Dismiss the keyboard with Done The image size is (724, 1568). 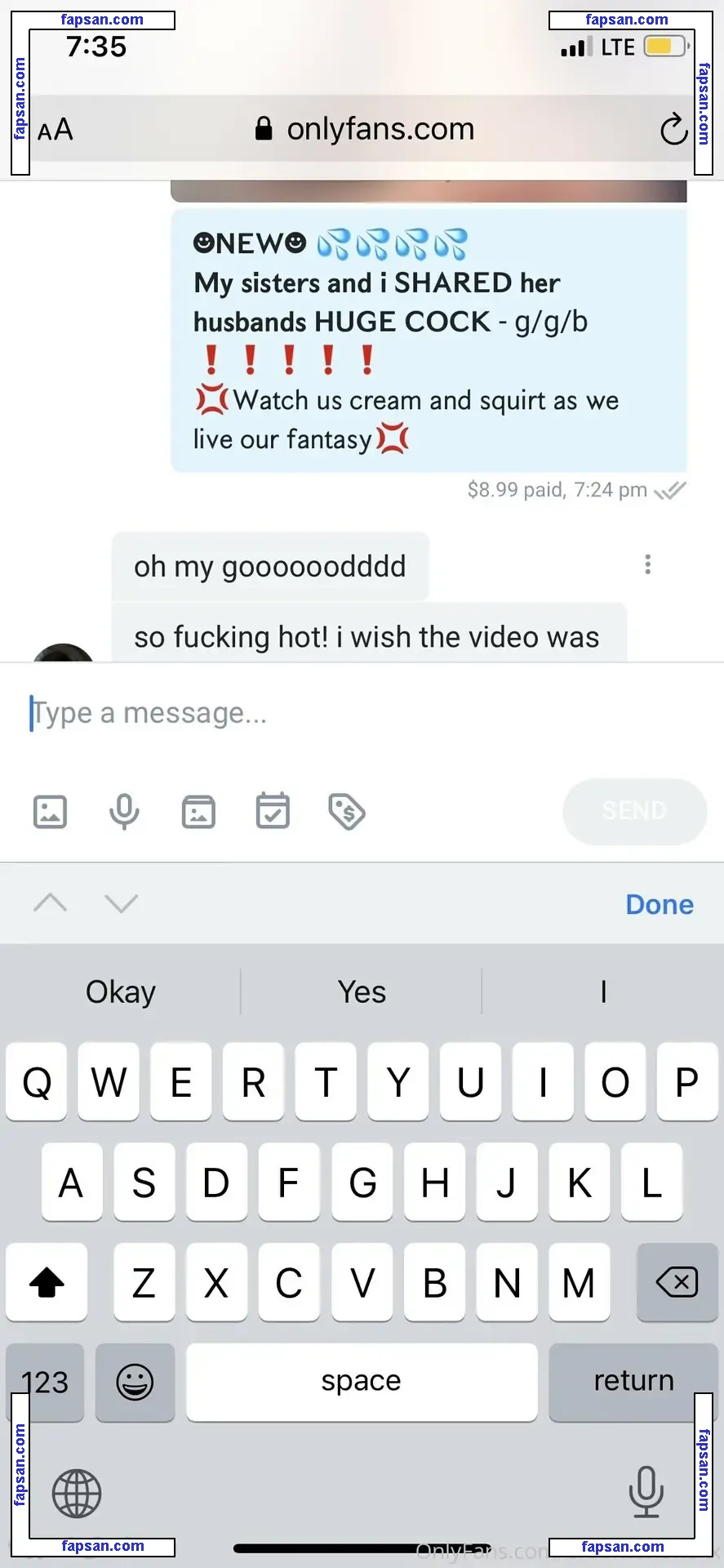[x=659, y=904]
